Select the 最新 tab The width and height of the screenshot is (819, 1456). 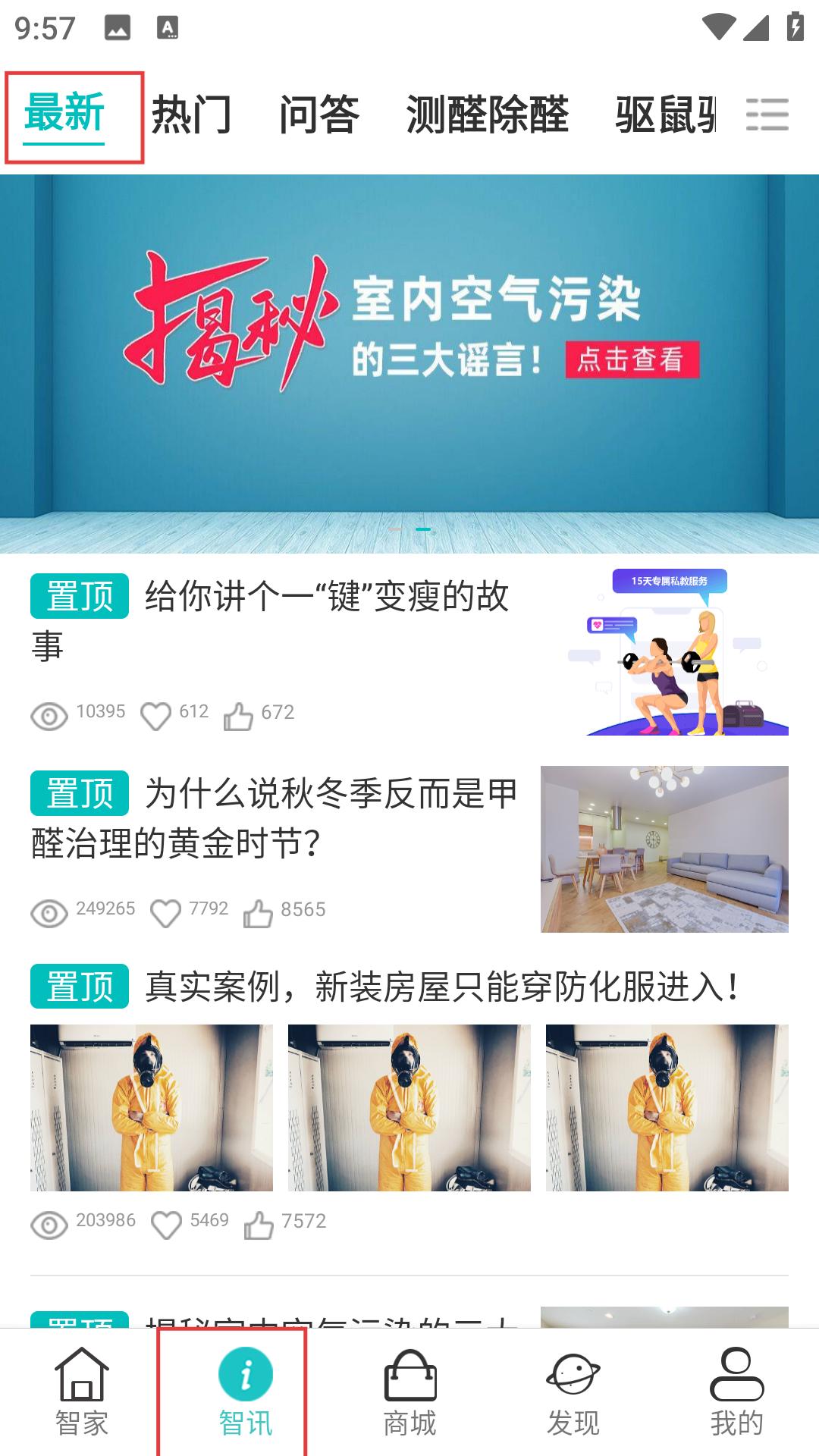64,114
